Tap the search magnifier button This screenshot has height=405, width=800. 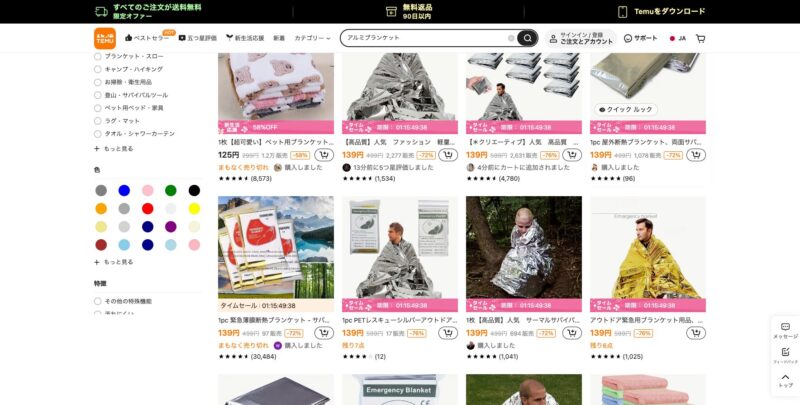click(527, 38)
